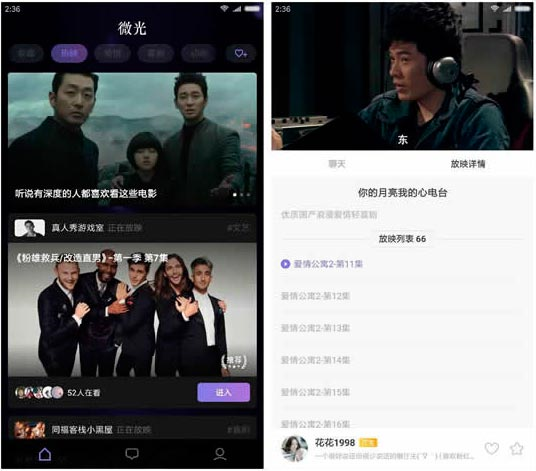This screenshot has width=536, height=471.
Task: Favorite the room with the star icon
Action: click(x=517, y=448)
